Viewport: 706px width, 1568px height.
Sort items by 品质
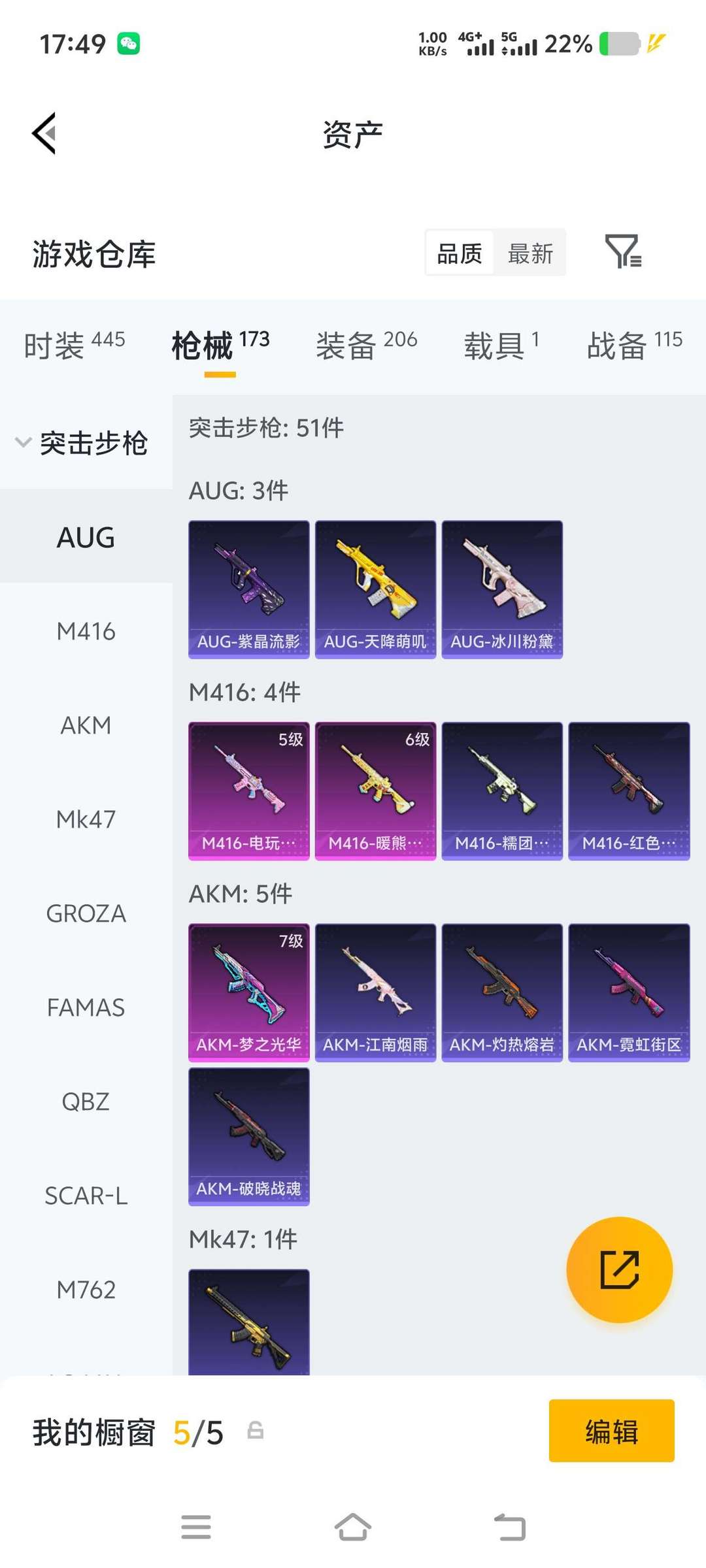pyautogui.click(x=460, y=253)
